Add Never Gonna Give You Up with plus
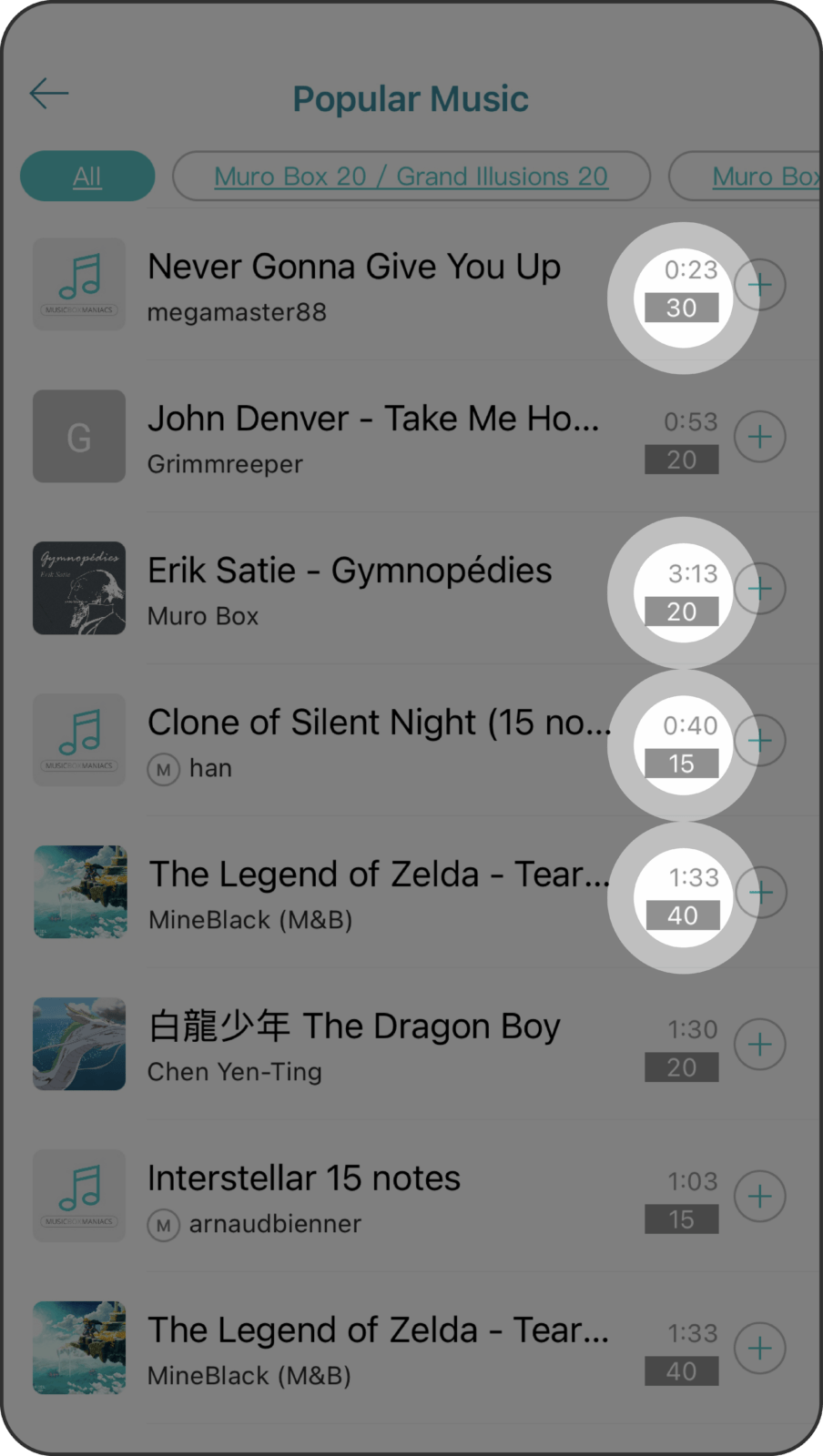The height and width of the screenshot is (1456, 823). (760, 285)
